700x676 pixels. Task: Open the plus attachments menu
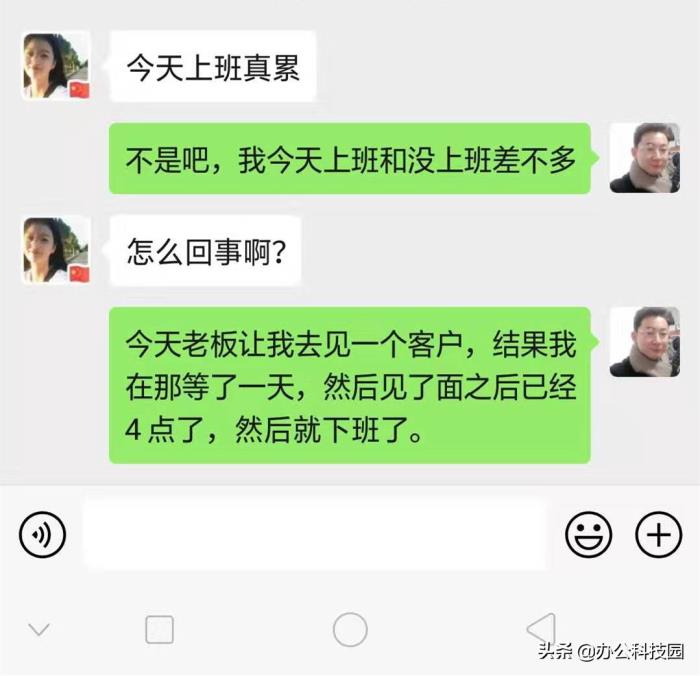658,536
